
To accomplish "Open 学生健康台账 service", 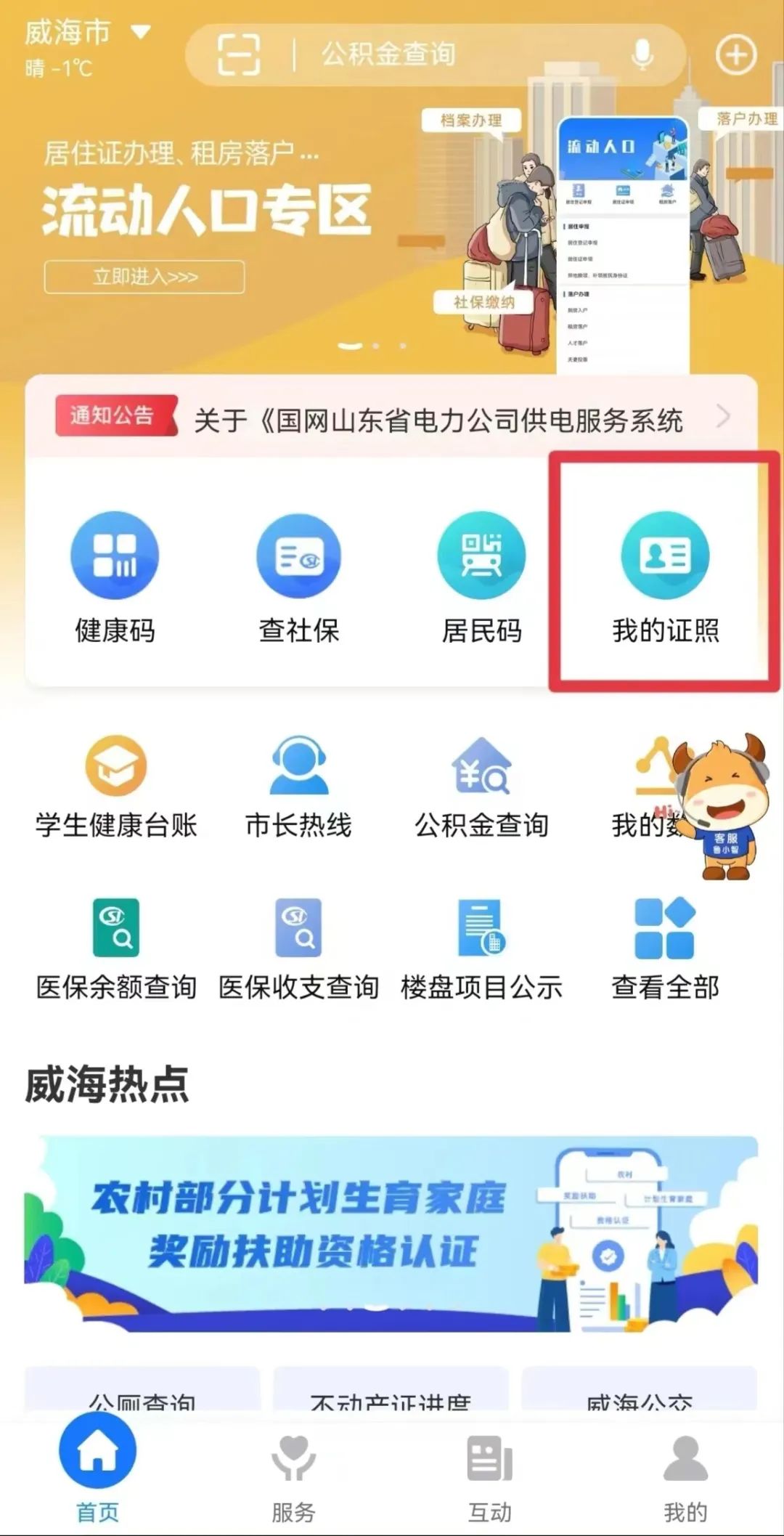I will pos(116,788).
